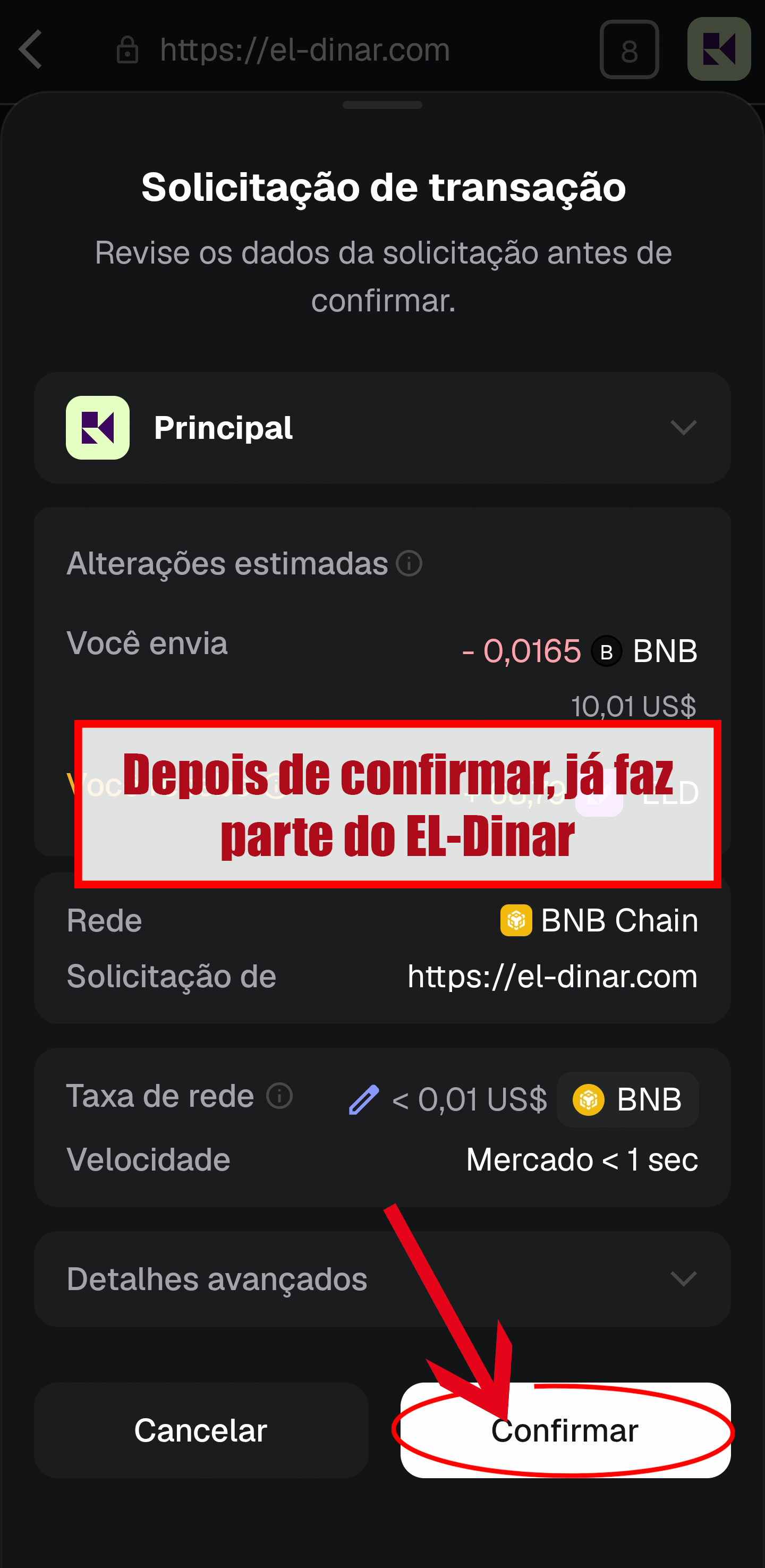Edit the network fee with the pencil icon
Screen dimensions: 765x1568
tap(364, 1099)
